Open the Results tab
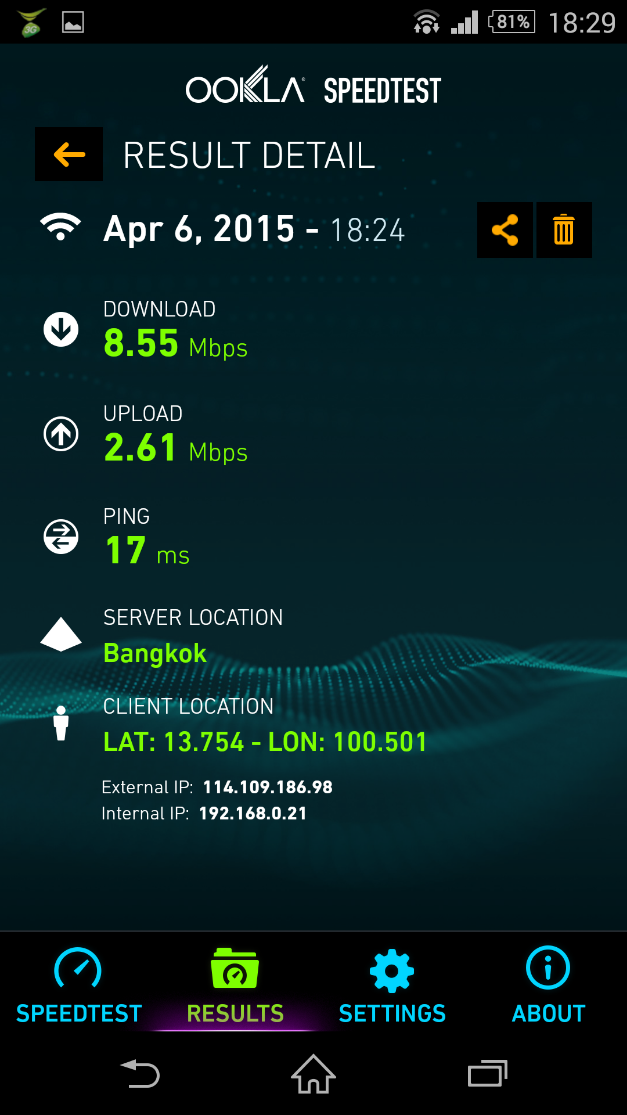The image size is (627, 1115). click(235, 986)
